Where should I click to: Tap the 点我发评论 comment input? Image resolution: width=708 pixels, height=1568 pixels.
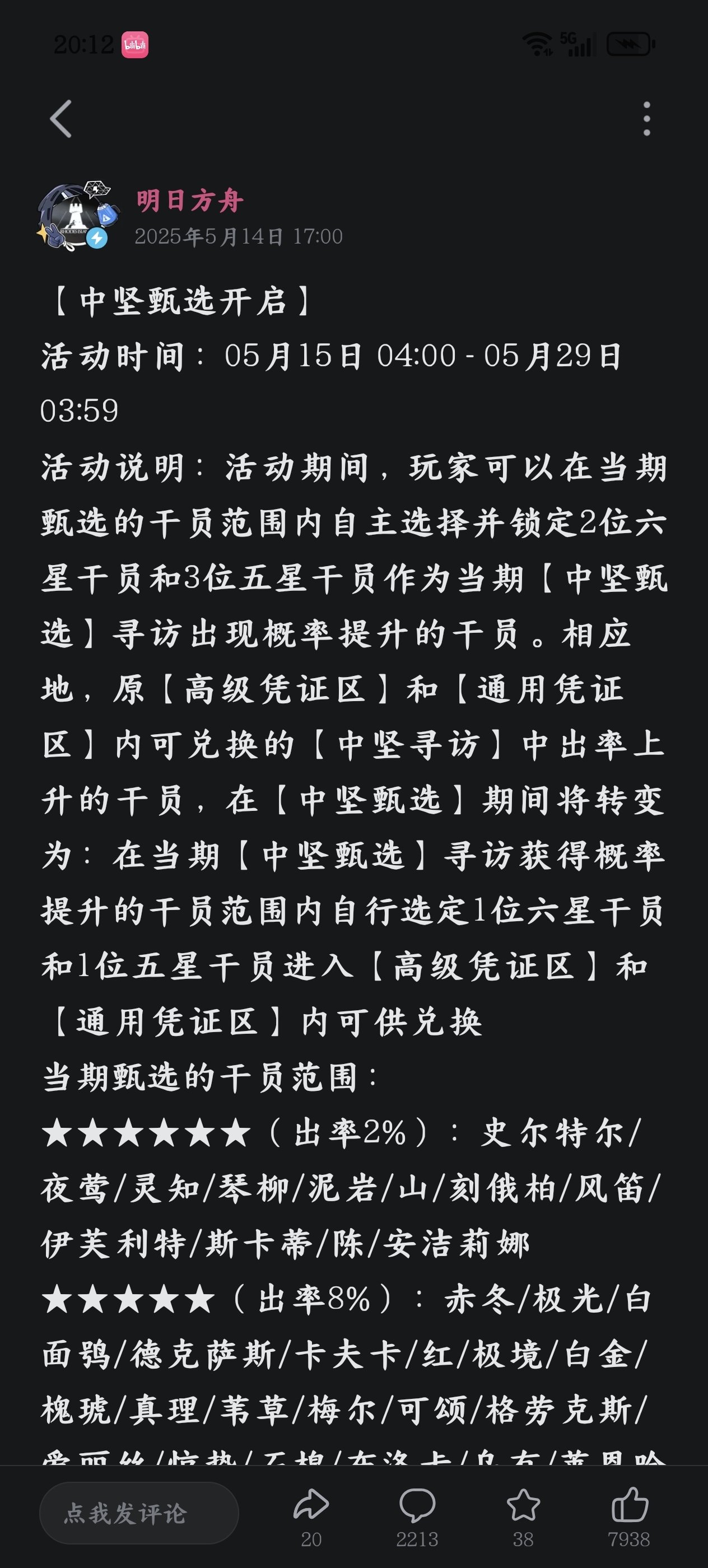[x=139, y=1513]
